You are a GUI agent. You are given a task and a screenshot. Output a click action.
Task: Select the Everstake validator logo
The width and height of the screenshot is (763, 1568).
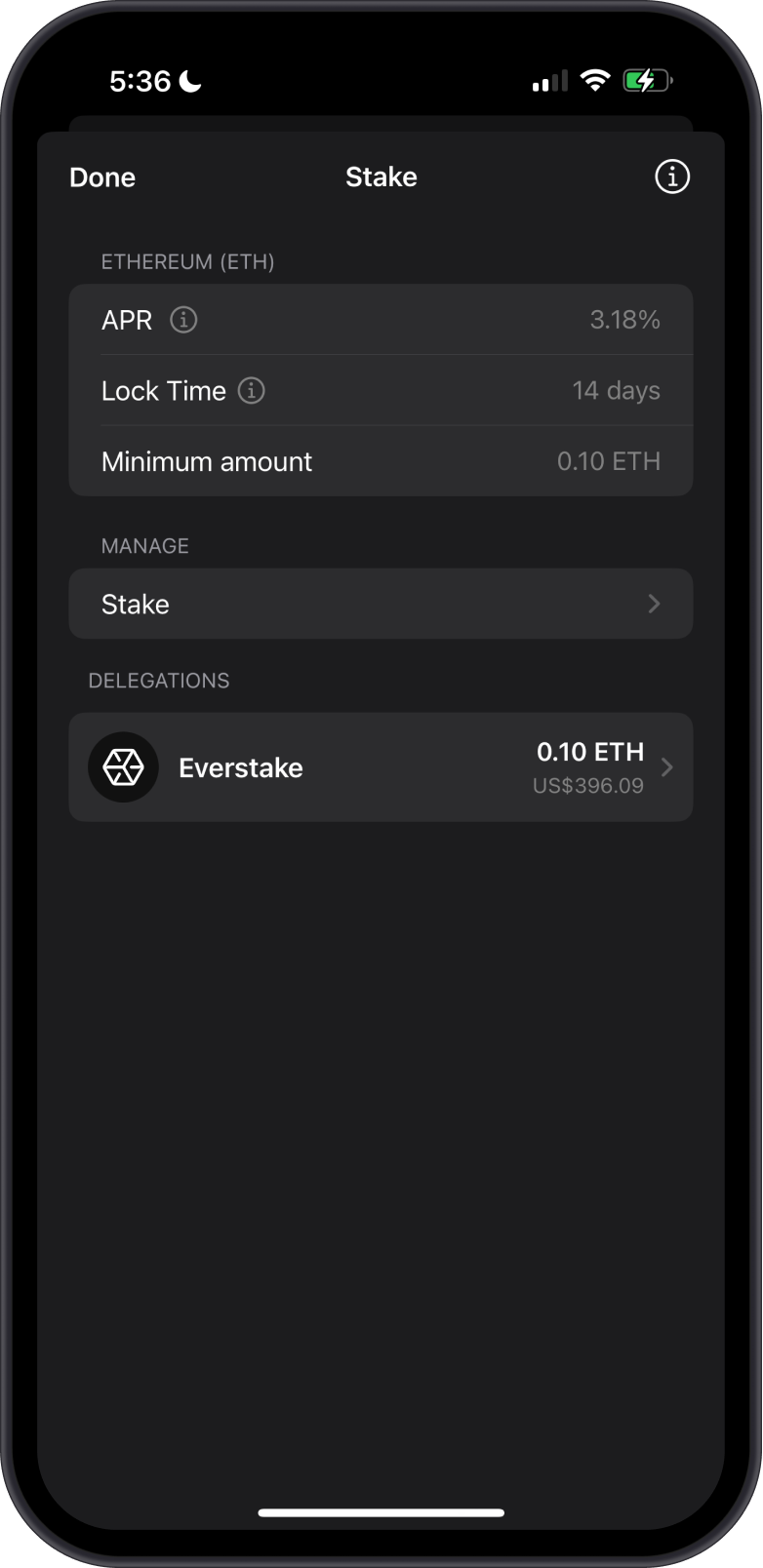coord(124,767)
